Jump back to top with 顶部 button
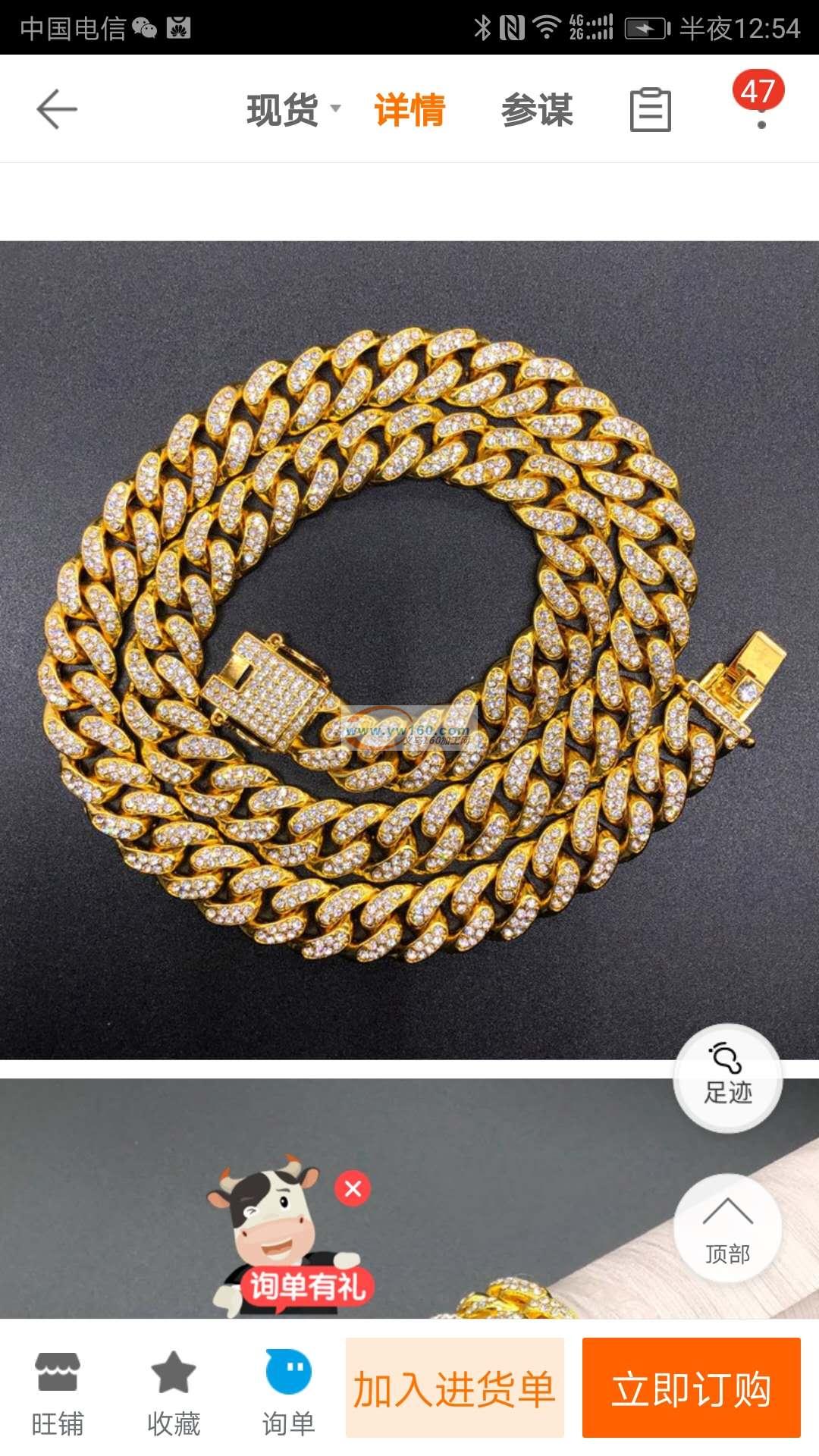Image resolution: width=819 pixels, height=1456 pixels. pyautogui.click(x=727, y=1228)
